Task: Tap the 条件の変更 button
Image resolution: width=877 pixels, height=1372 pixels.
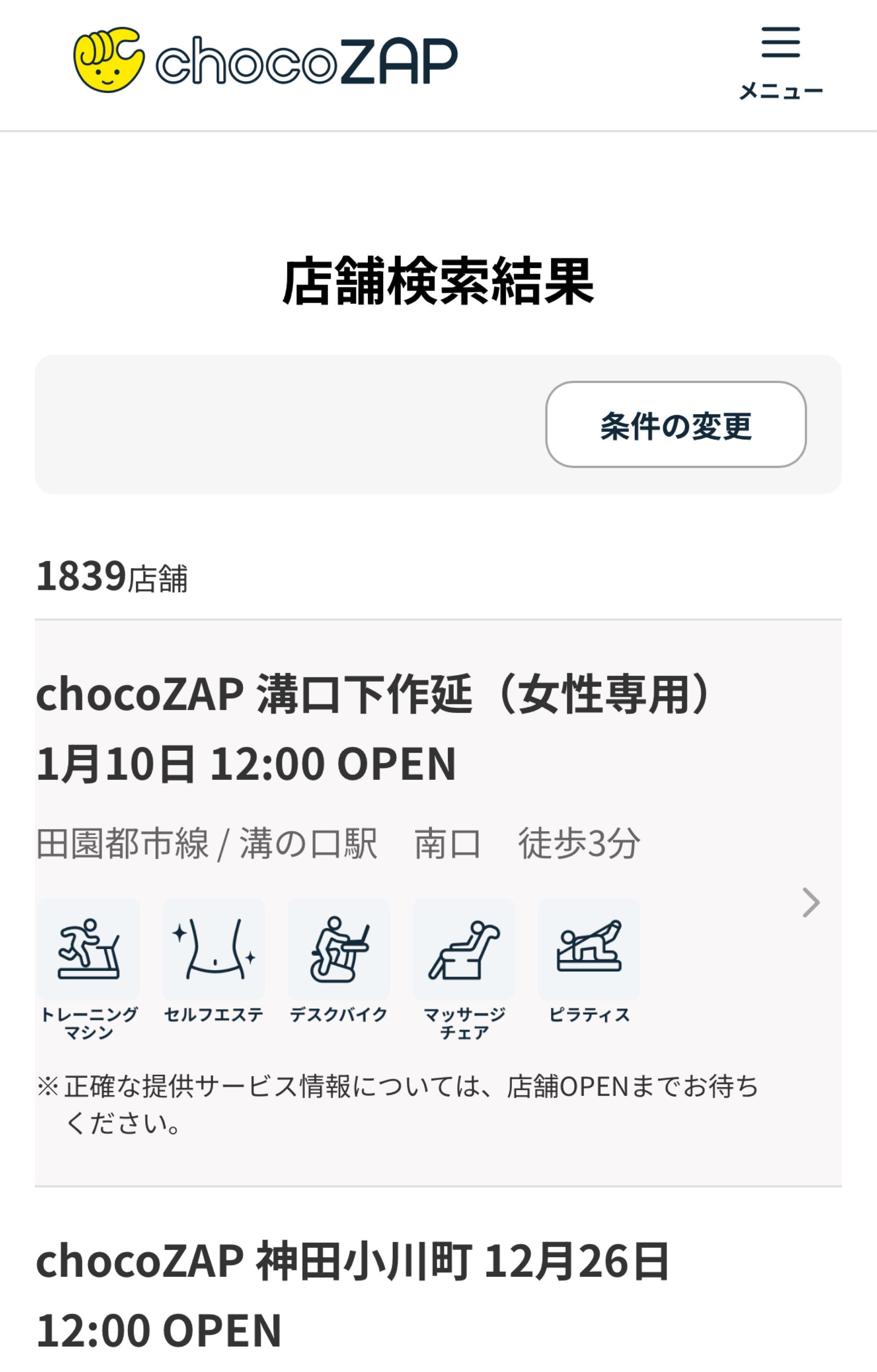Action: pos(675,425)
